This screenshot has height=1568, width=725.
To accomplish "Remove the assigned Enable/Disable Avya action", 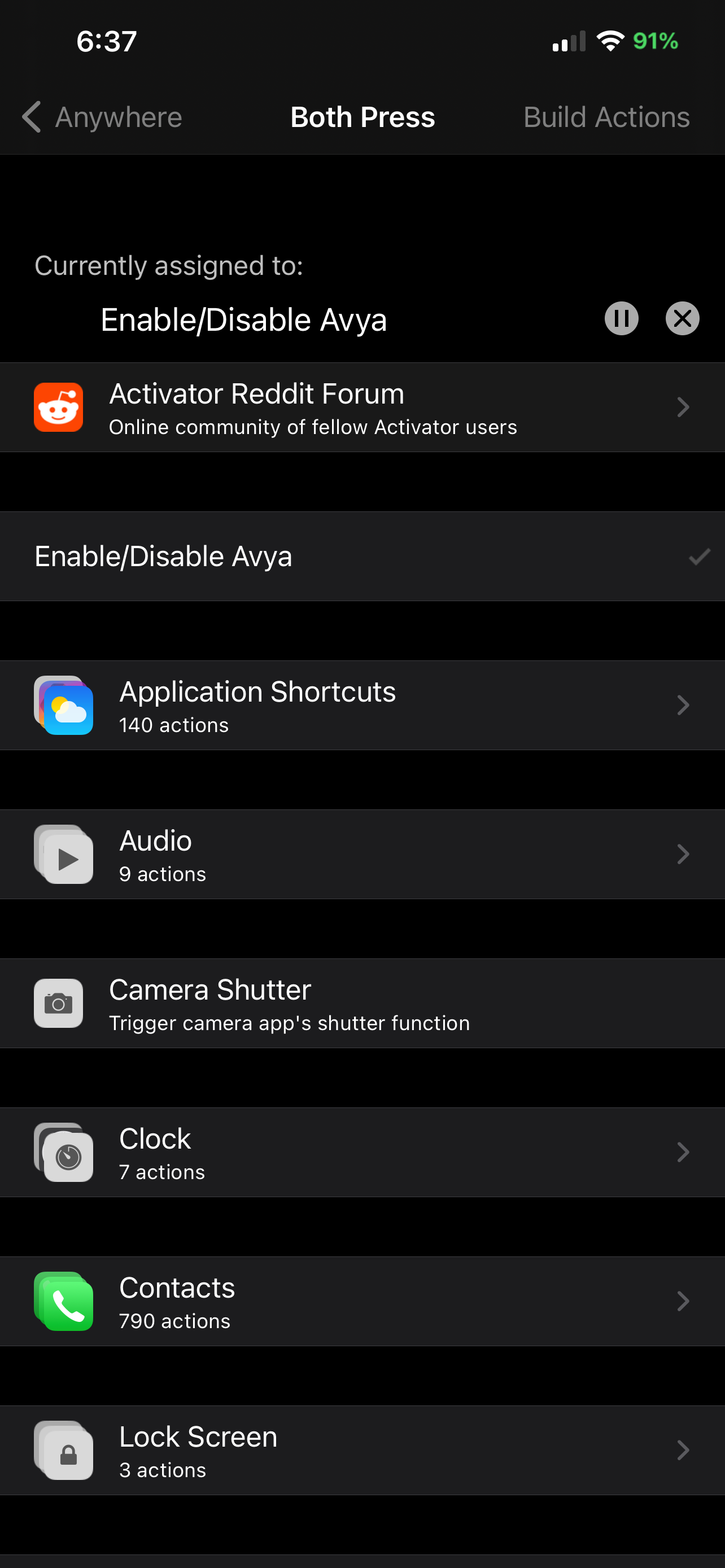I will coord(683,318).
